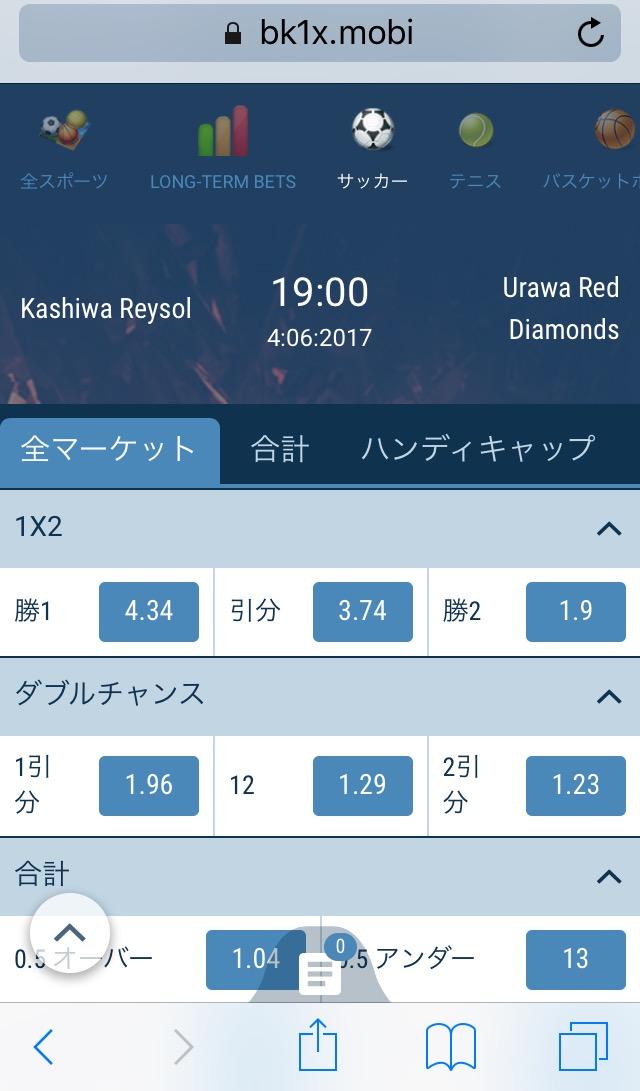
Task: Reload the page in Safari
Action: click(591, 34)
